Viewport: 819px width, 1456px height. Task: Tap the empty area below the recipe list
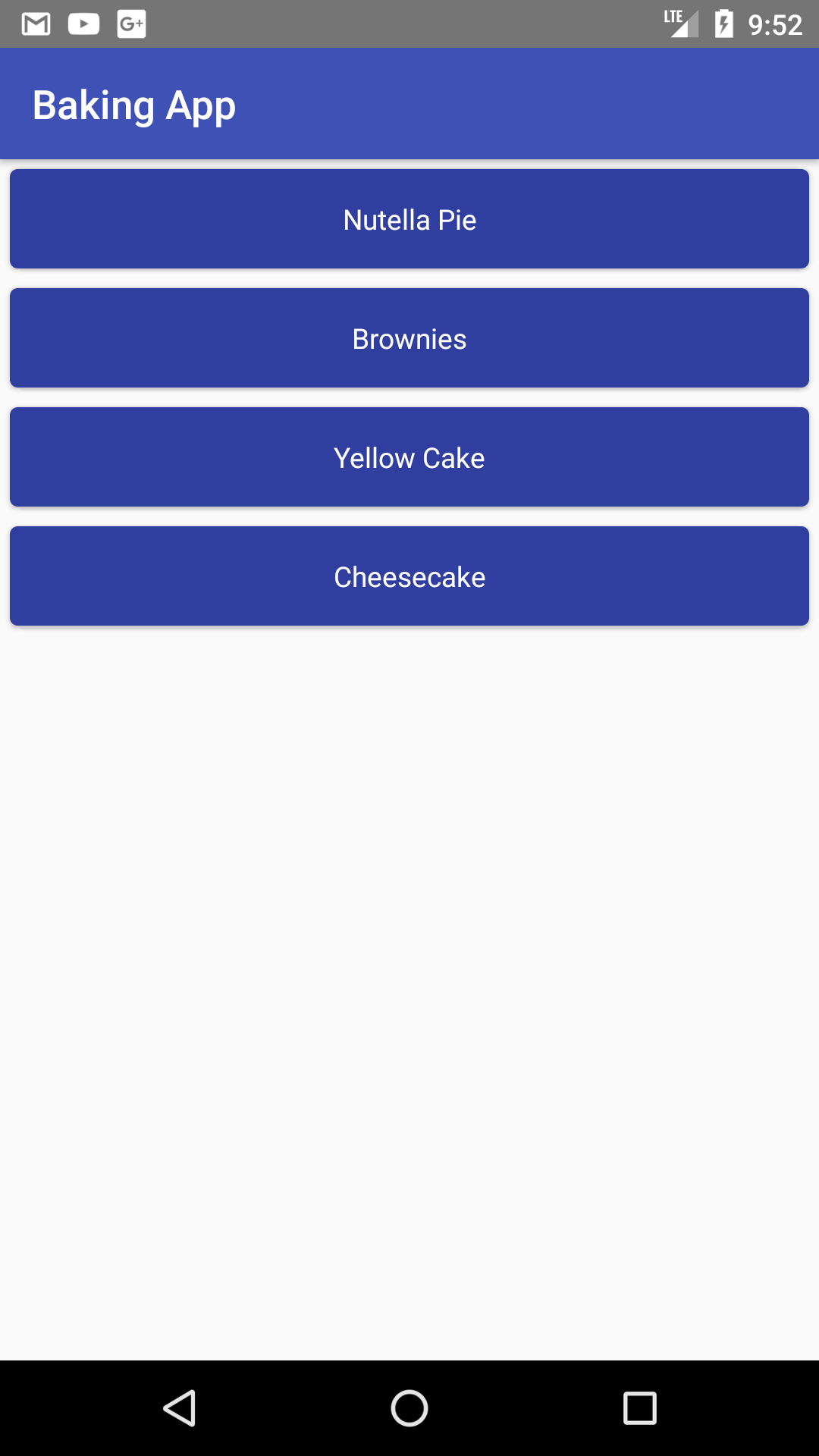tap(409, 986)
